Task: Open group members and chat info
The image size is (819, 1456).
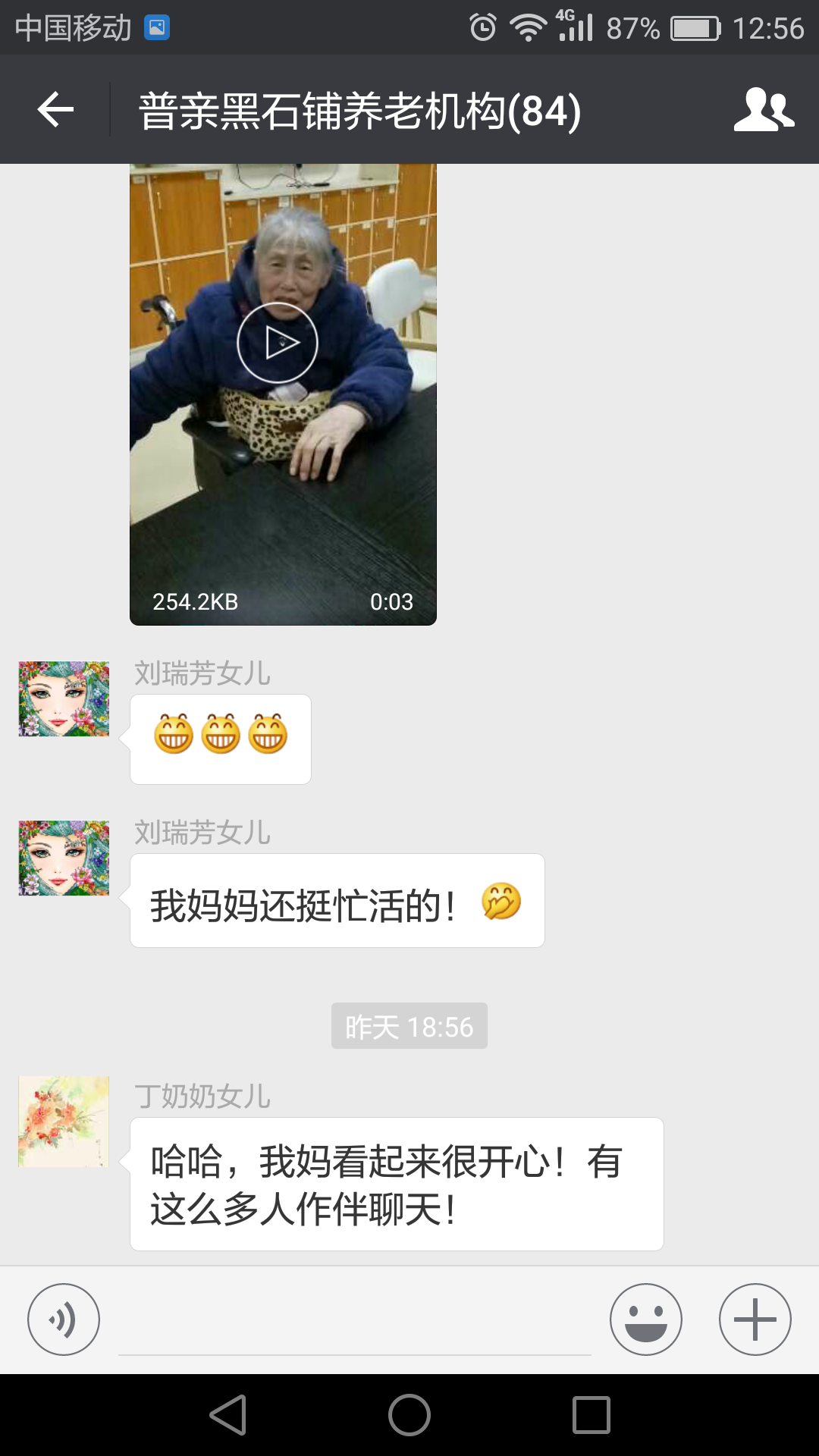Action: (764, 110)
